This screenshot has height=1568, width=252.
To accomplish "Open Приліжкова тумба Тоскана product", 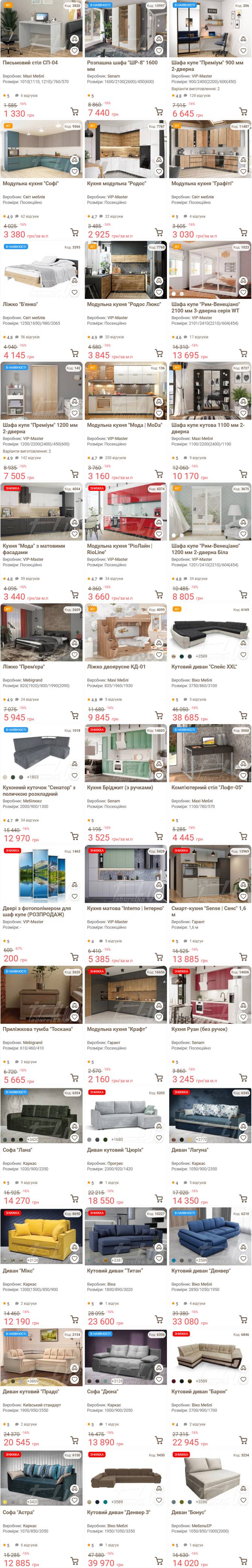I will (x=37, y=1029).
